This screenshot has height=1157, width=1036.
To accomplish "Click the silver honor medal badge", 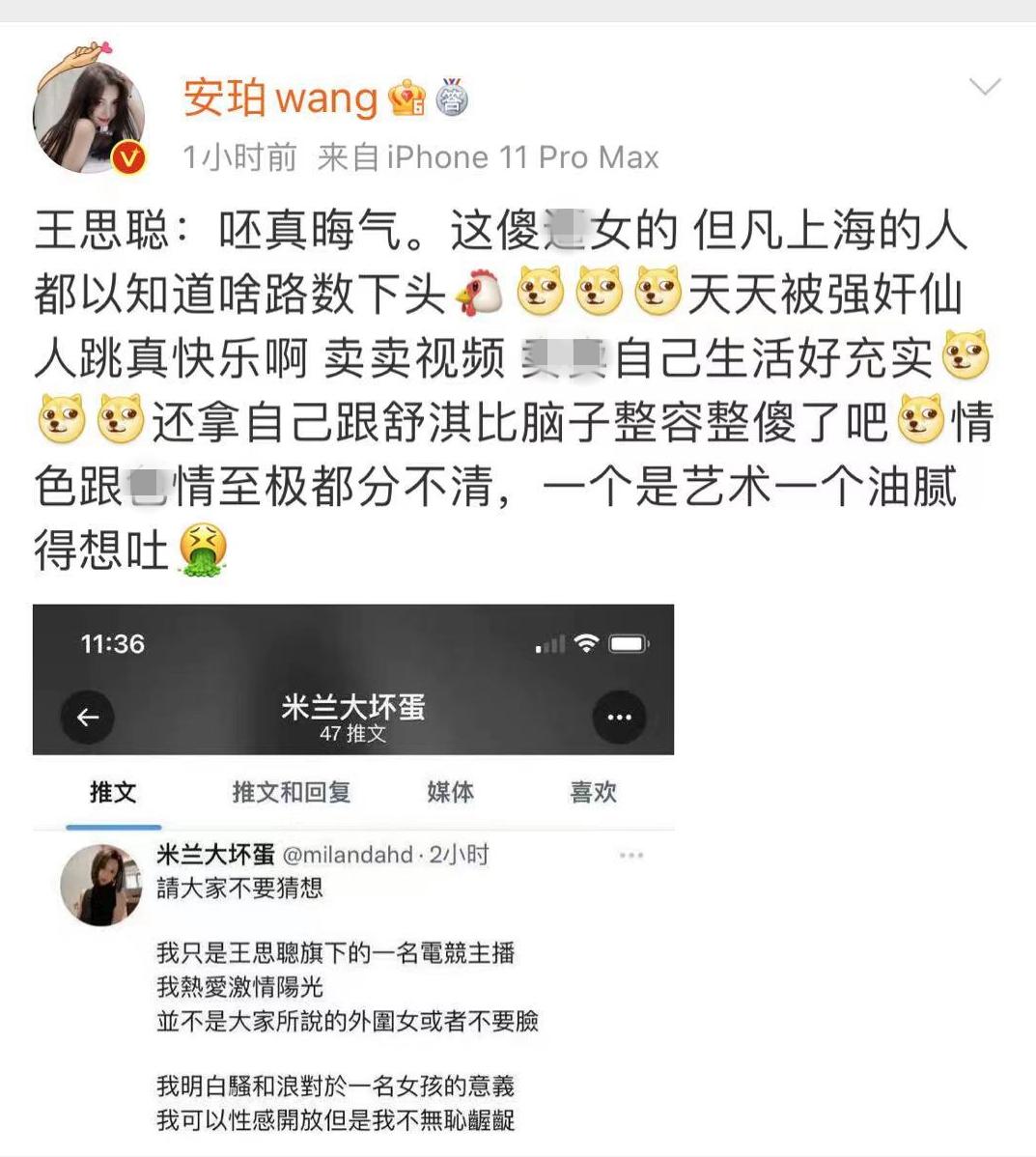I will (454, 98).
